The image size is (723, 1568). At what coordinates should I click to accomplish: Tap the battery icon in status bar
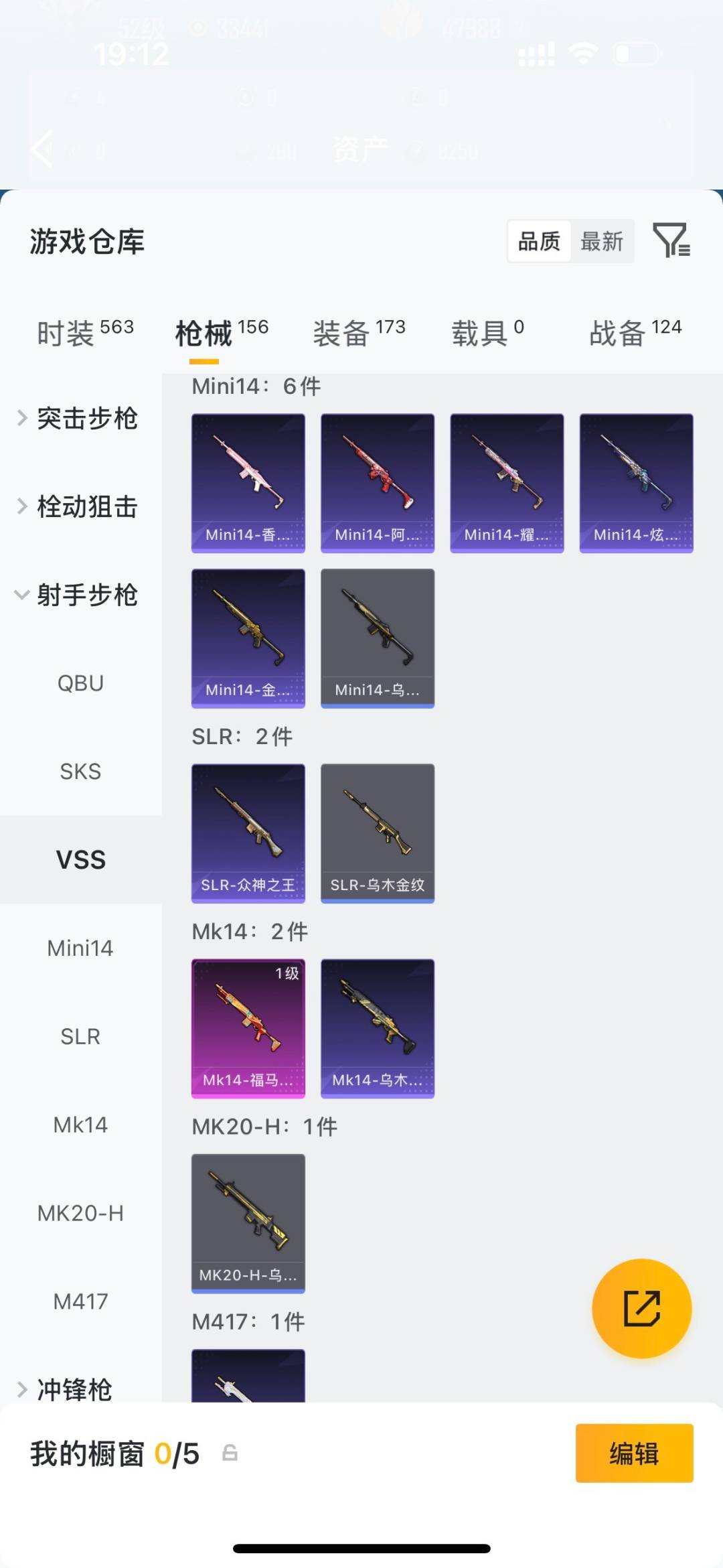pos(630,50)
